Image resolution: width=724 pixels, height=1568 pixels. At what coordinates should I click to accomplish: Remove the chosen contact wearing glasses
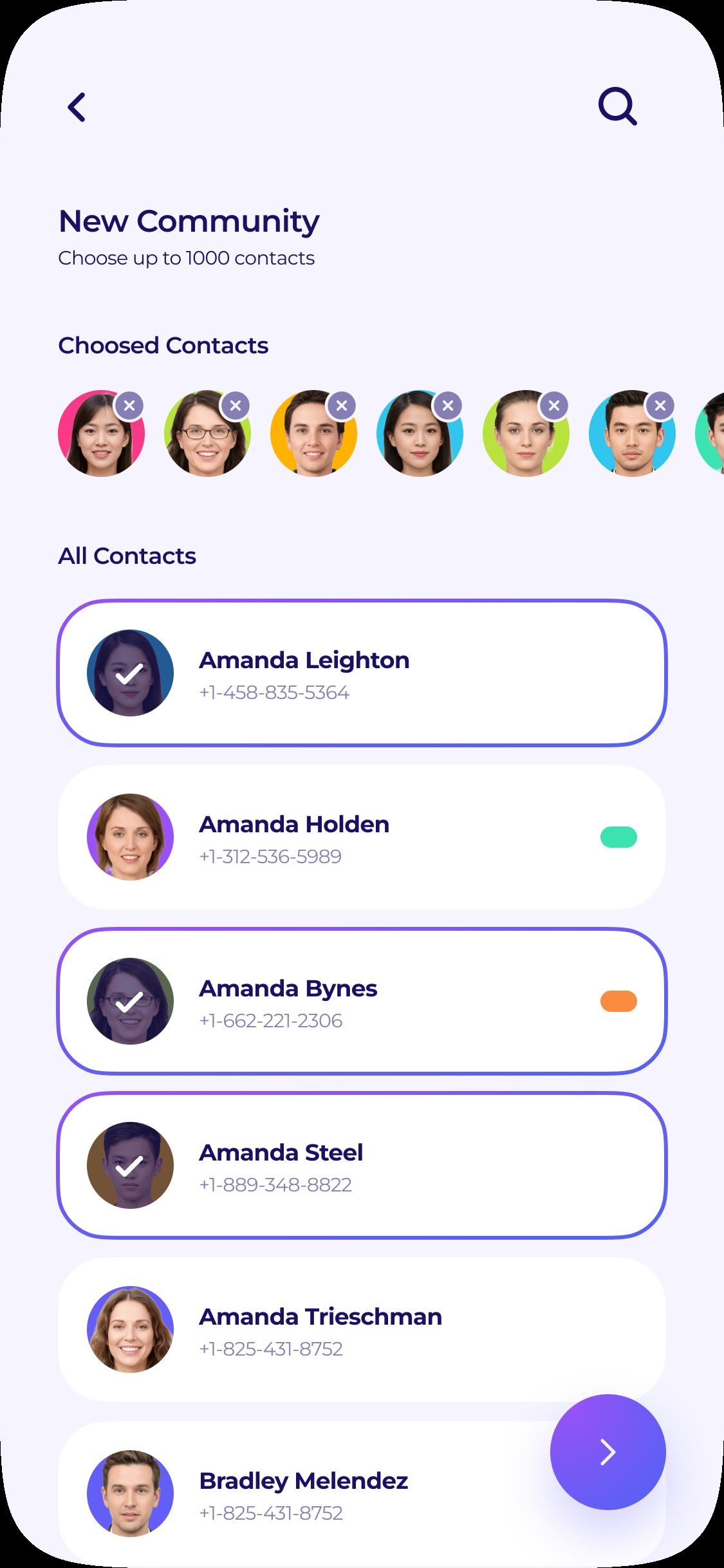[x=236, y=406]
